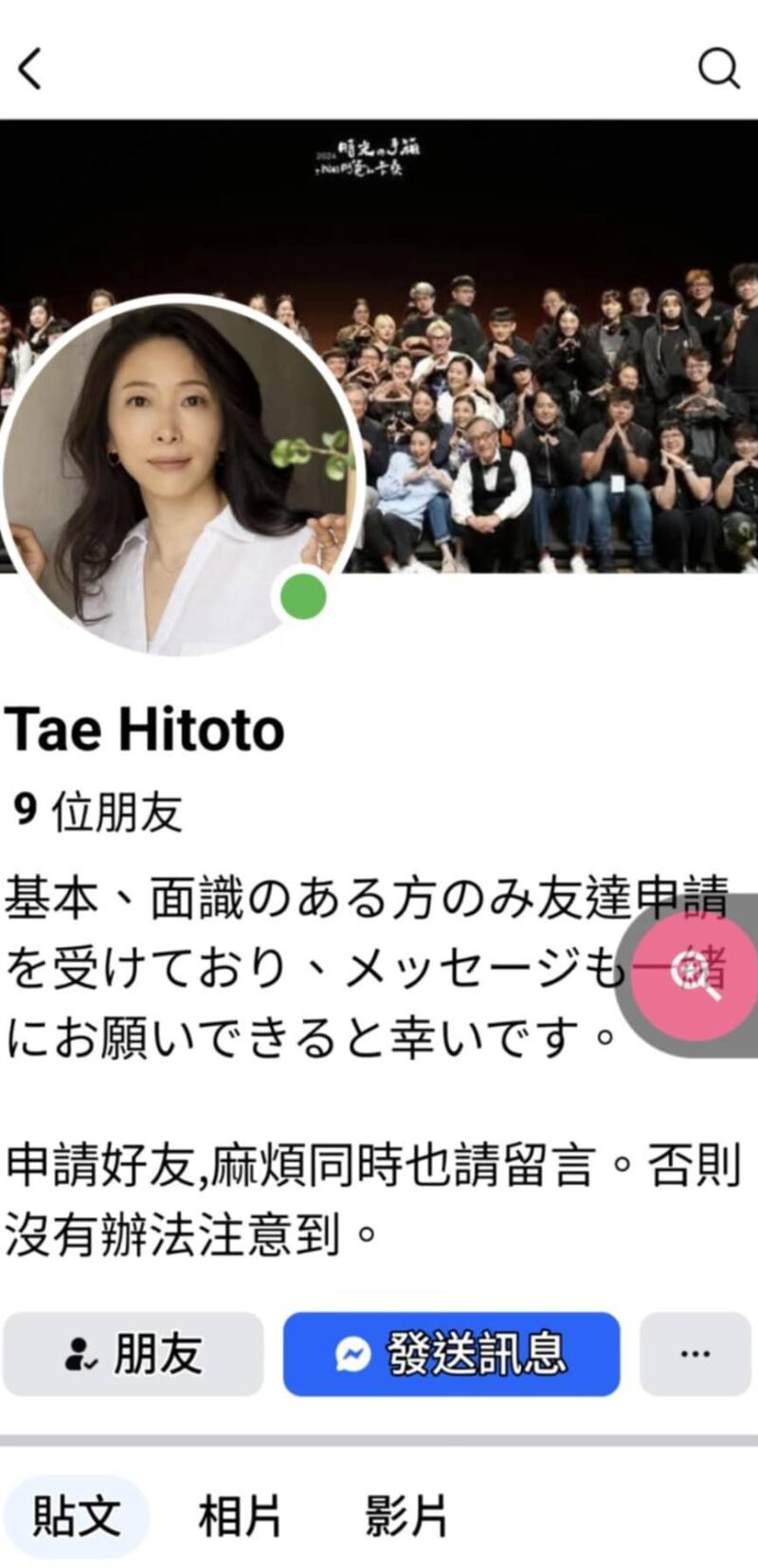Image resolution: width=758 pixels, height=1568 pixels.
Task: Switch to the 貼文 tab
Action: (77, 1516)
